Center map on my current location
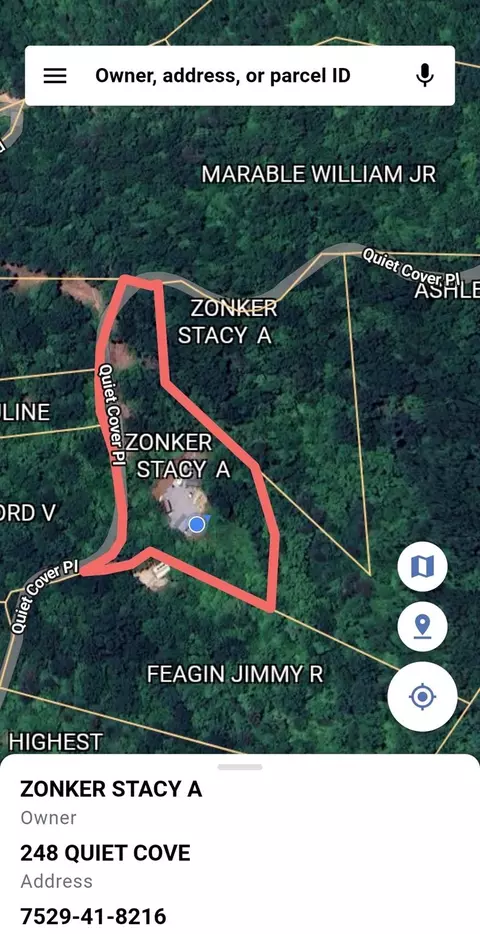This screenshot has height=934, width=480. [422, 696]
